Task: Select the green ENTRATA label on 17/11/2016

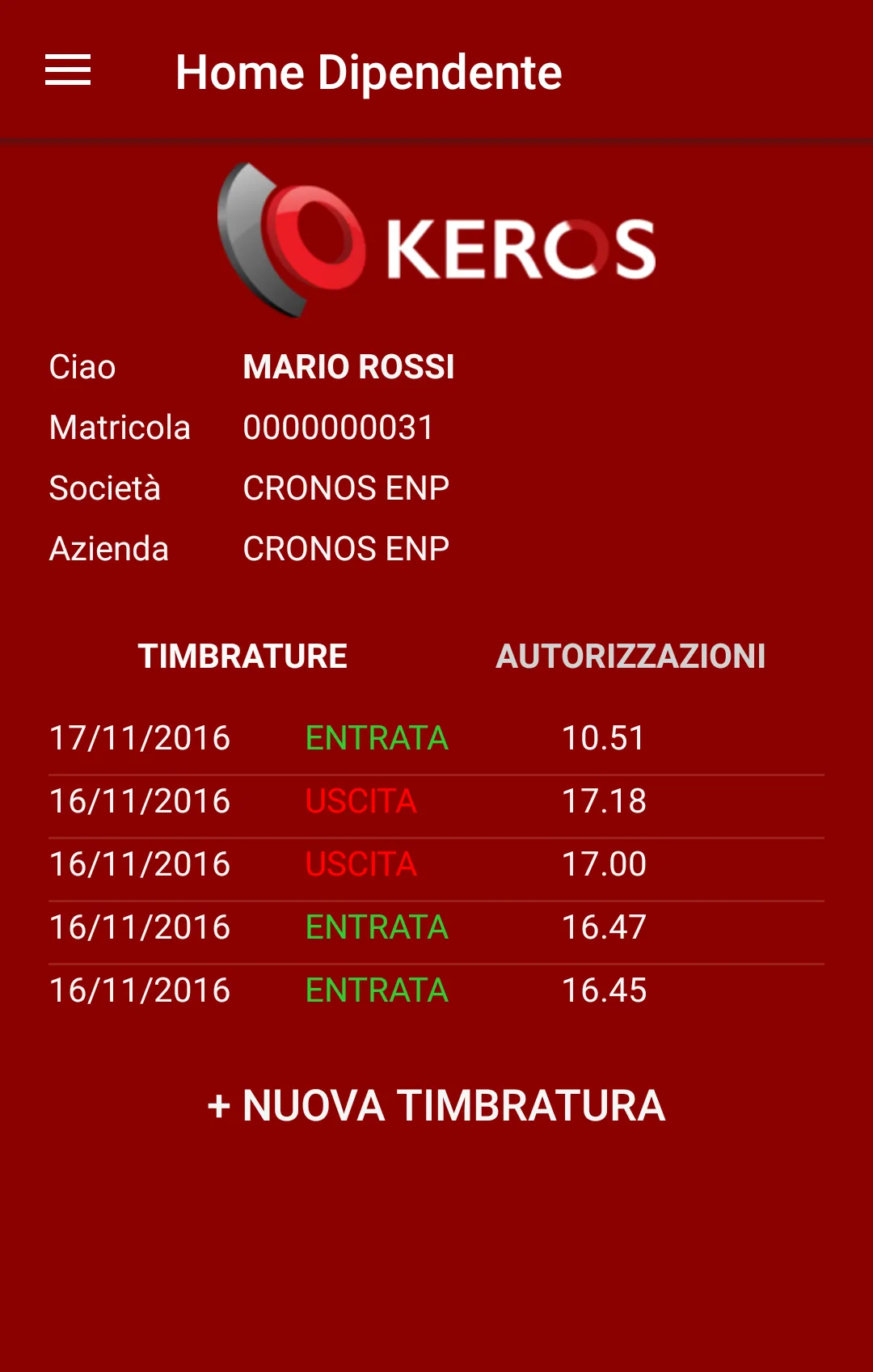Action: pos(376,738)
